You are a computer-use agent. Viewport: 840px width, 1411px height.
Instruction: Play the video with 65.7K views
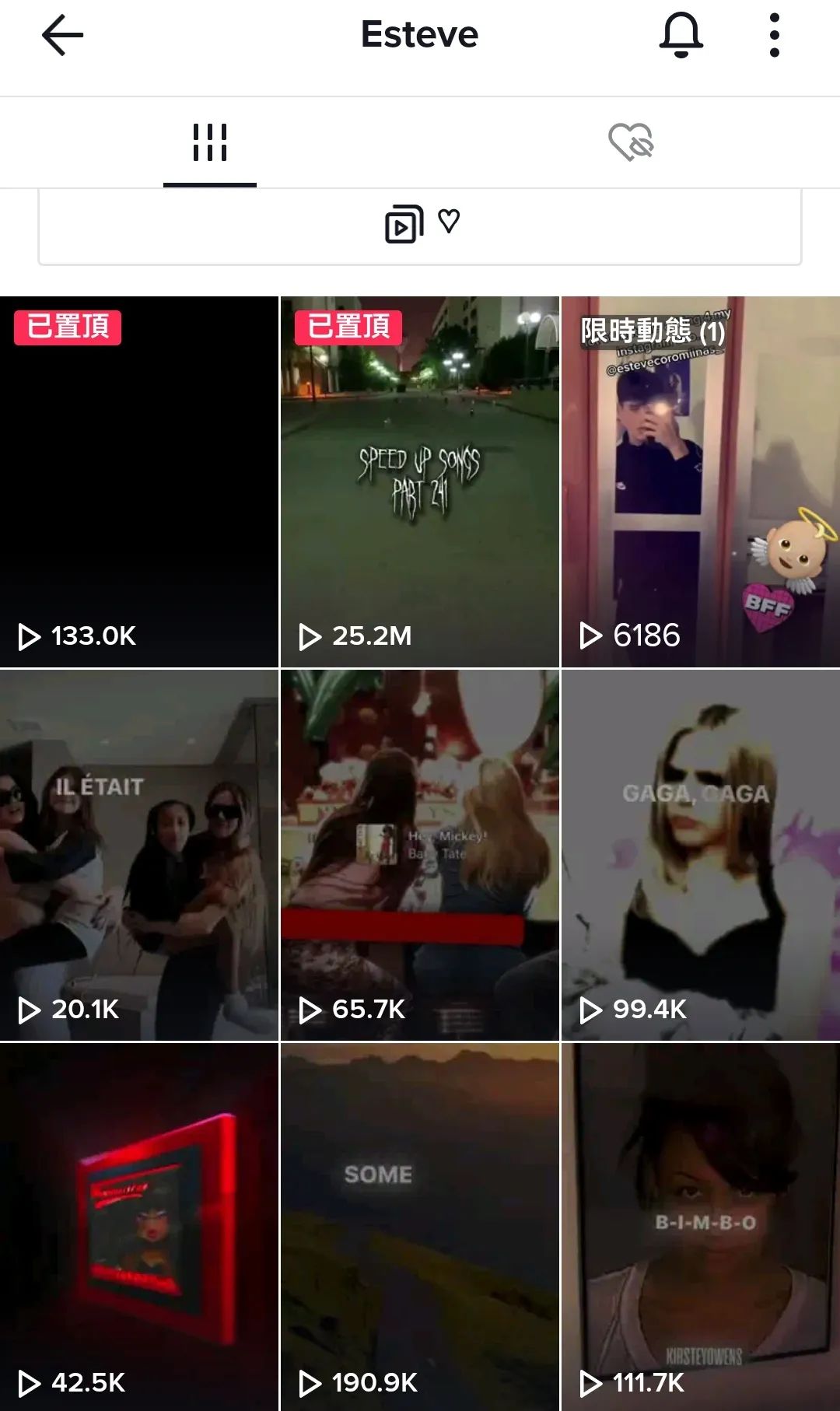[420, 856]
